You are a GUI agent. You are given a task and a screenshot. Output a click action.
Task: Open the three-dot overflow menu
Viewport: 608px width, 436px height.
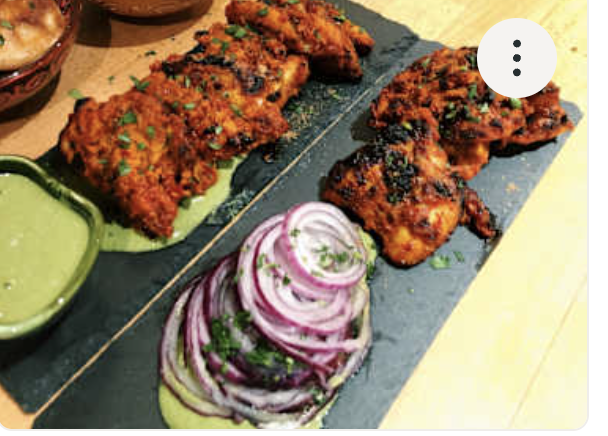(x=517, y=58)
